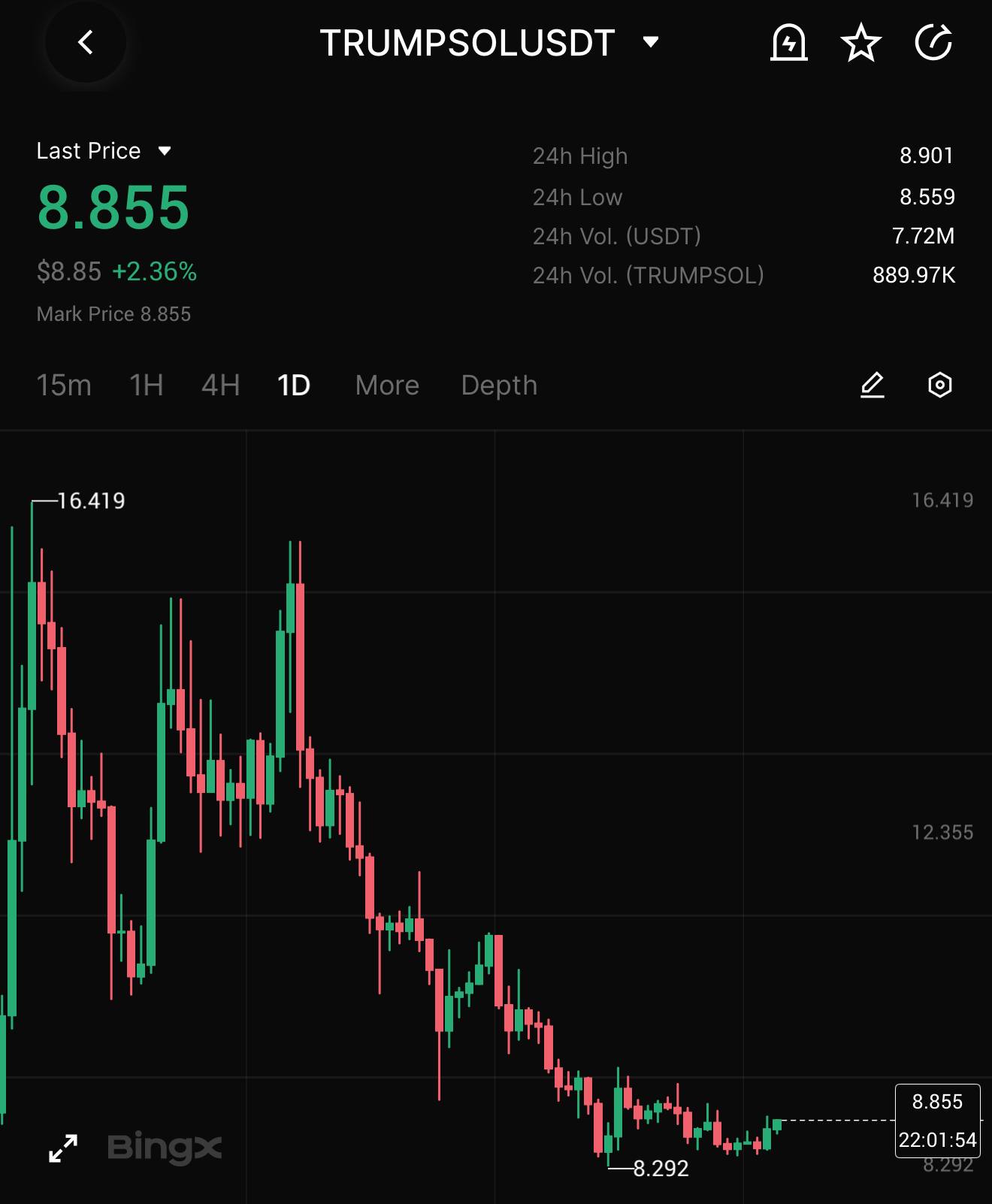Go back using the arrow button

(x=86, y=43)
